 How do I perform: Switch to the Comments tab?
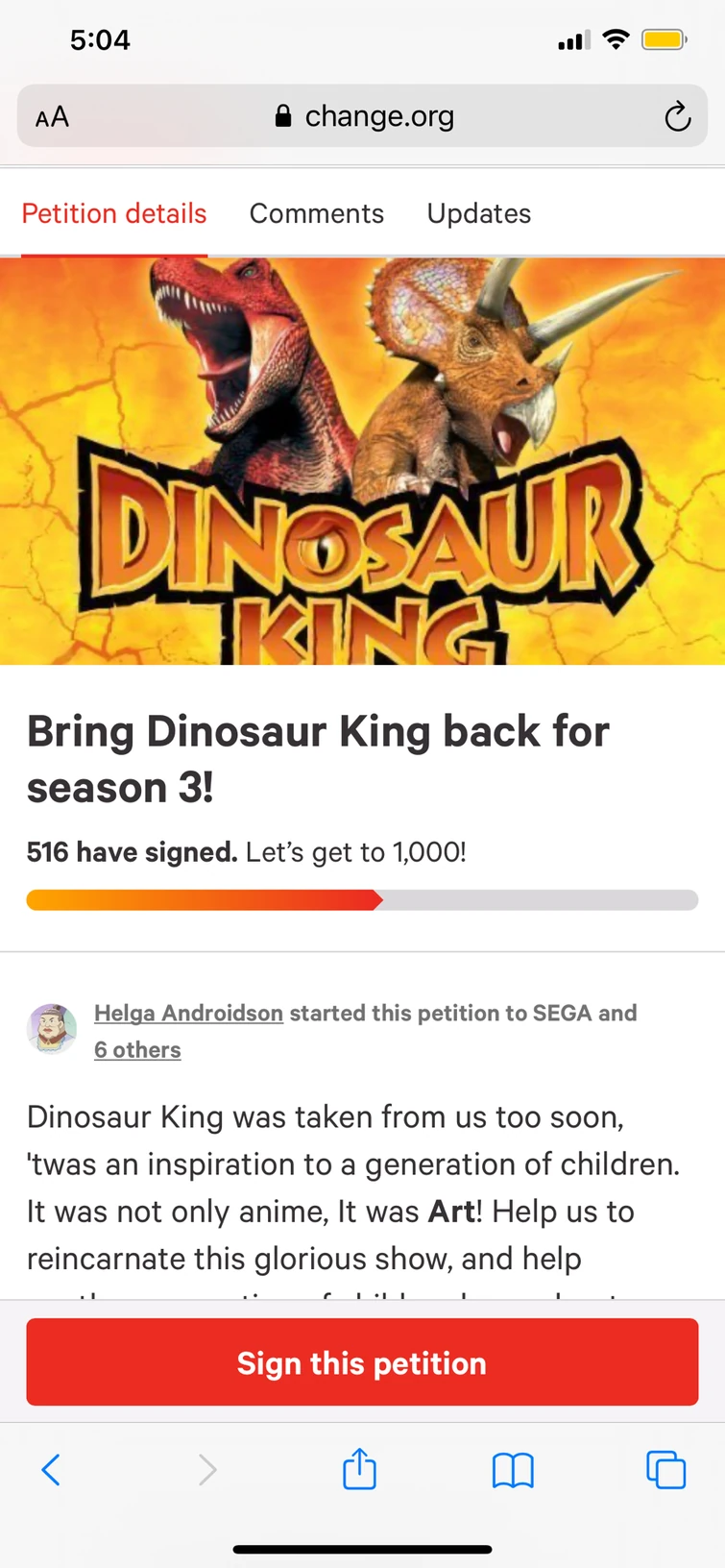coord(317,213)
